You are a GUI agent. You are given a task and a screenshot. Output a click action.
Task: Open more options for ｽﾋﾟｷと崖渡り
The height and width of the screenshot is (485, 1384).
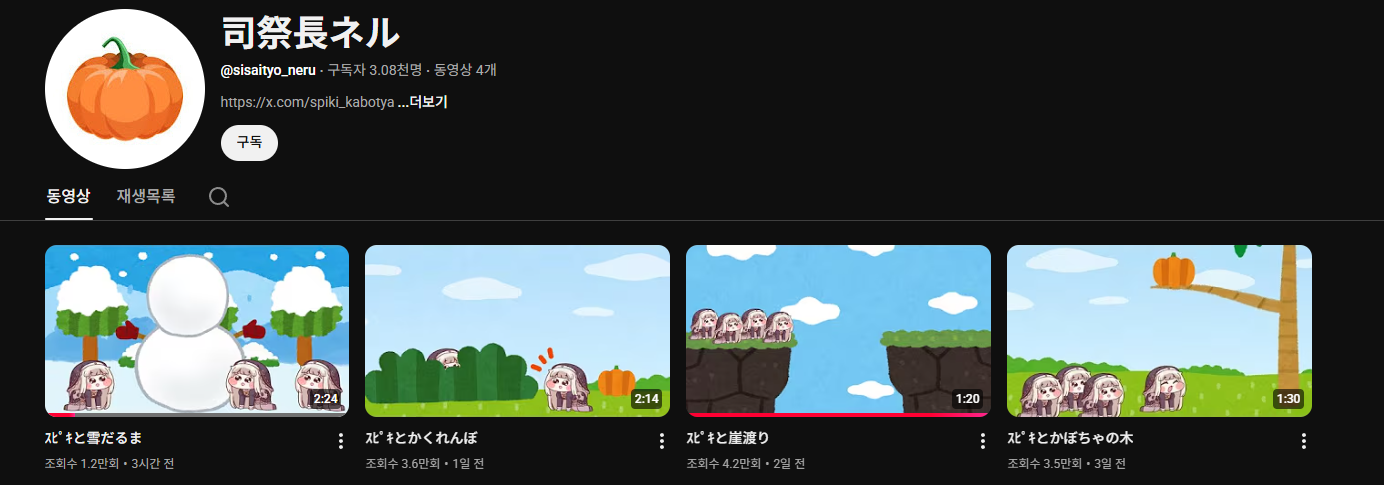(x=982, y=441)
